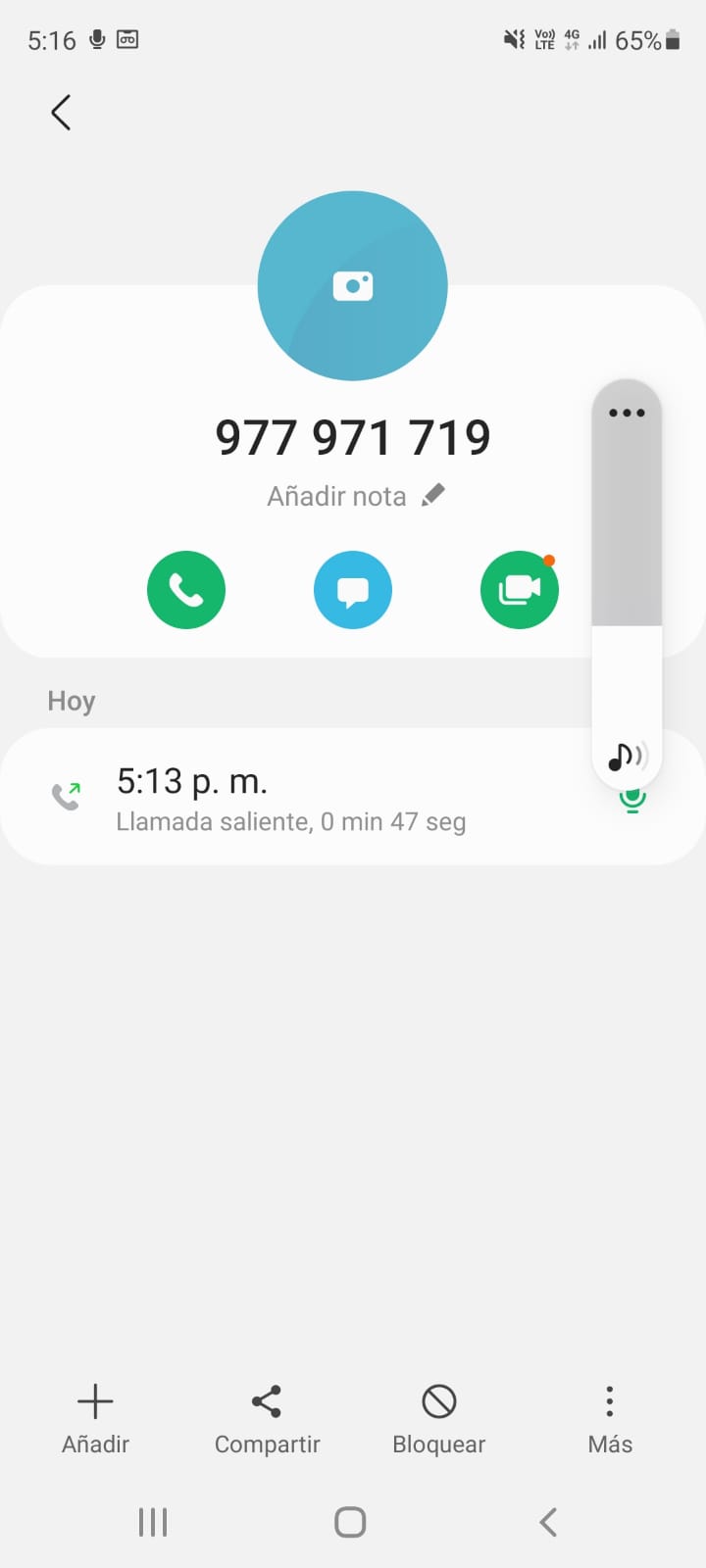Add a contact photo with the camera avatar
This screenshot has height=1568, width=706.
[353, 286]
